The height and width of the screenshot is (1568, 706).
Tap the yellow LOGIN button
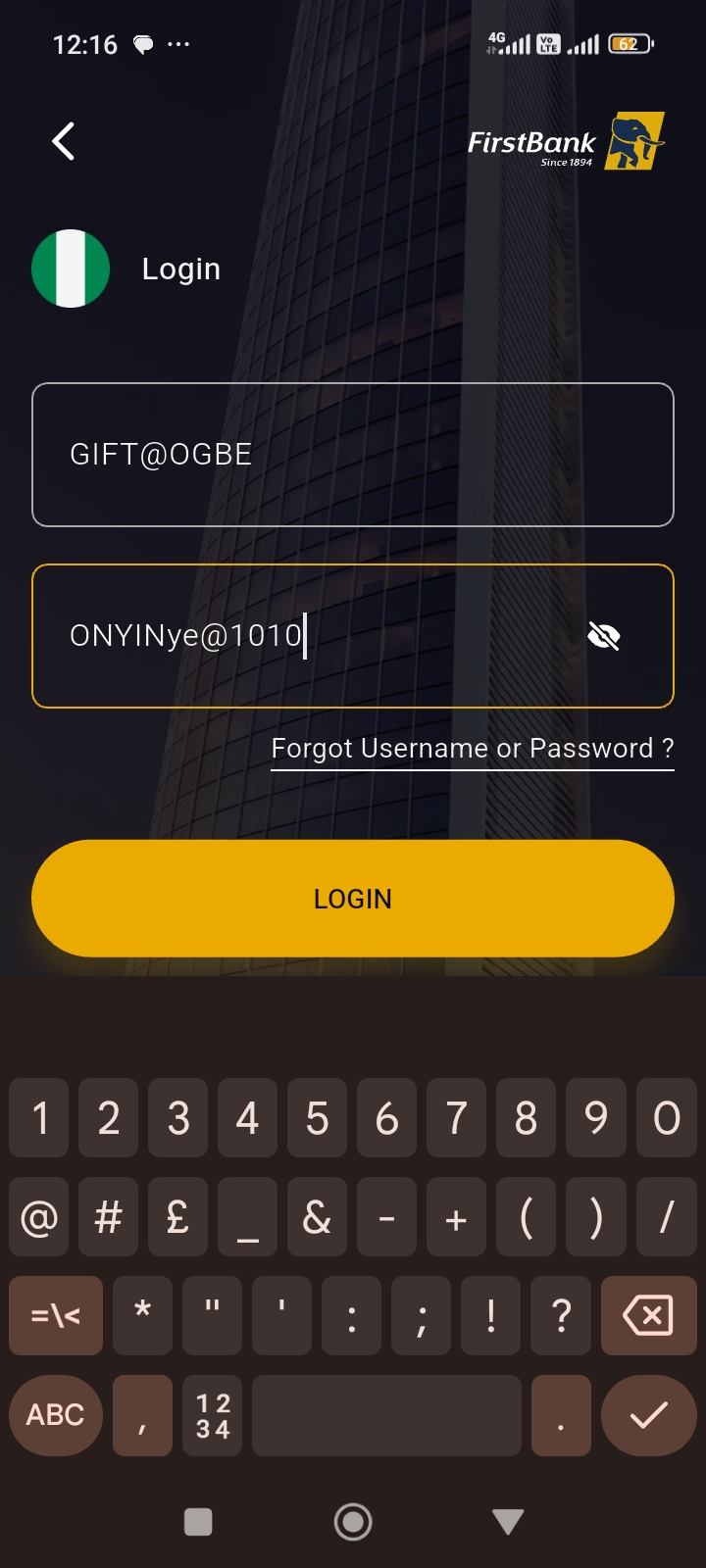pos(353,899)
